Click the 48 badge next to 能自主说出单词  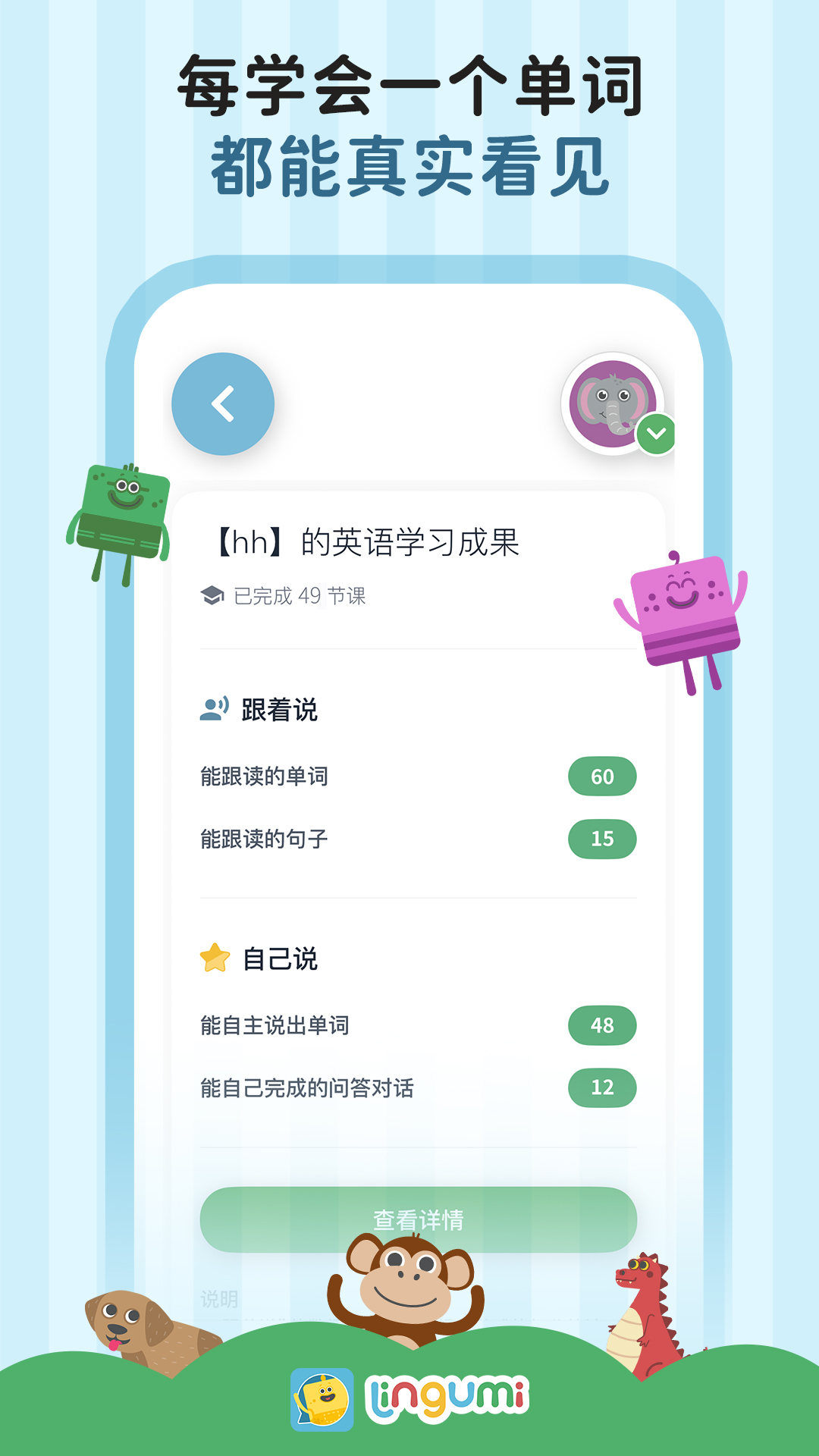click(x=601, y=1024)
